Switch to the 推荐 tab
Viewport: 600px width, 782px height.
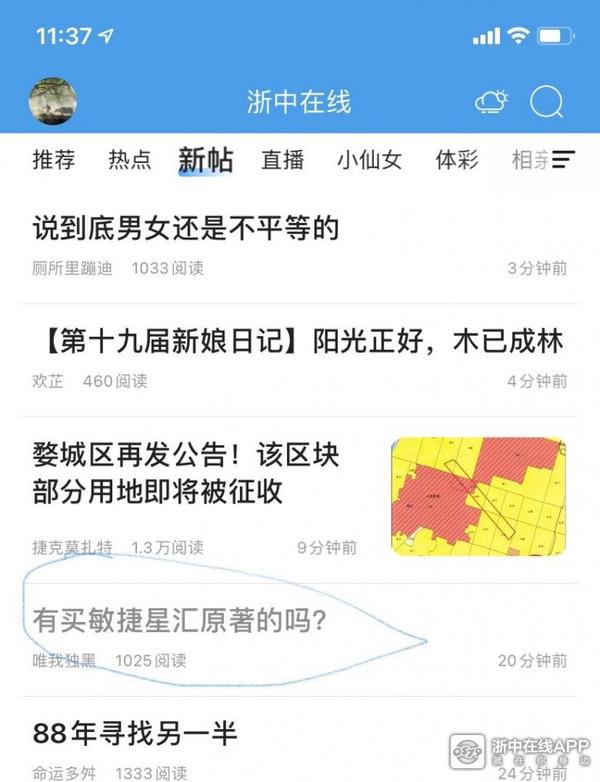(x=54, y=160)
